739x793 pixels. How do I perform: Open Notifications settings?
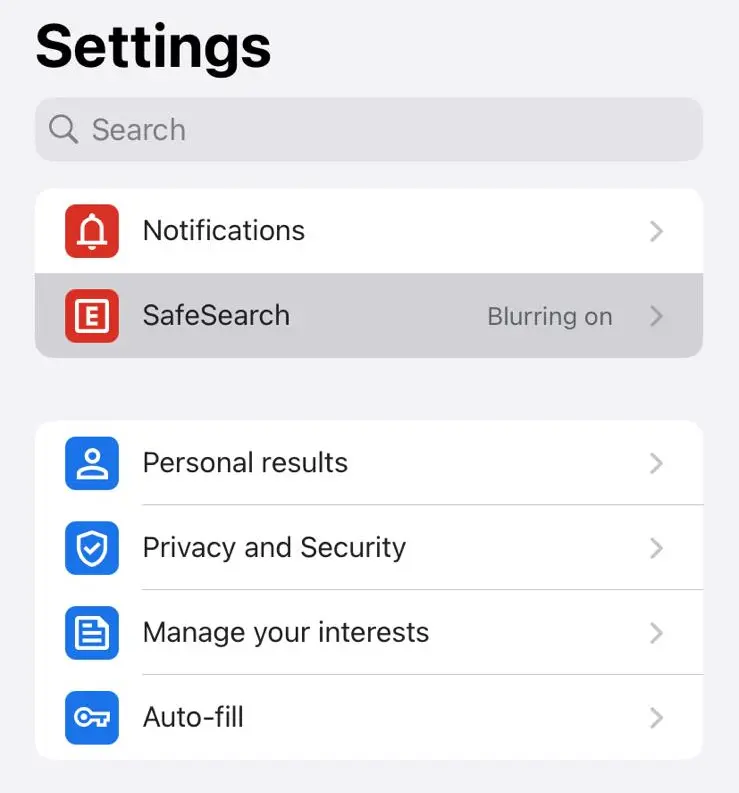368,231
